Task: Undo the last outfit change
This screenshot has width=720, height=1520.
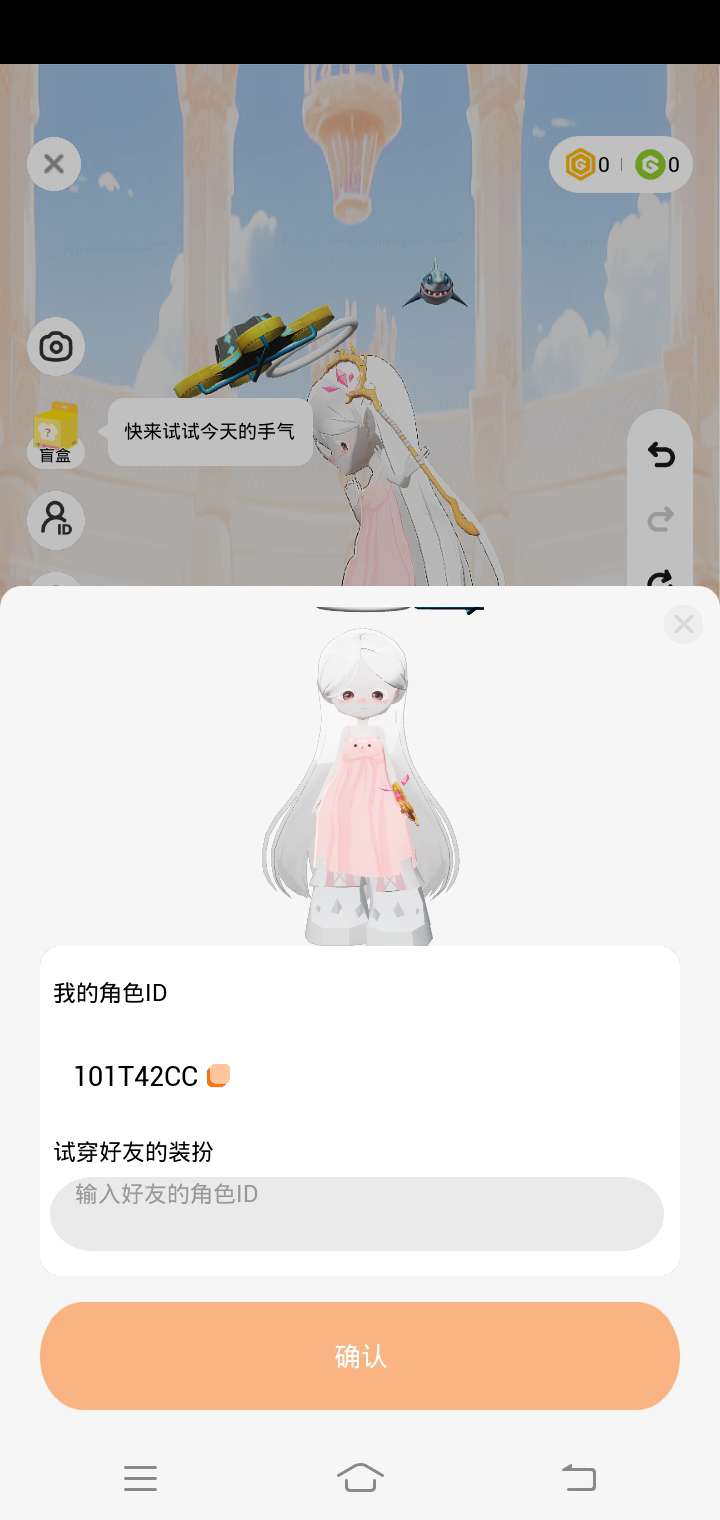Action: [x=661, y=456]
